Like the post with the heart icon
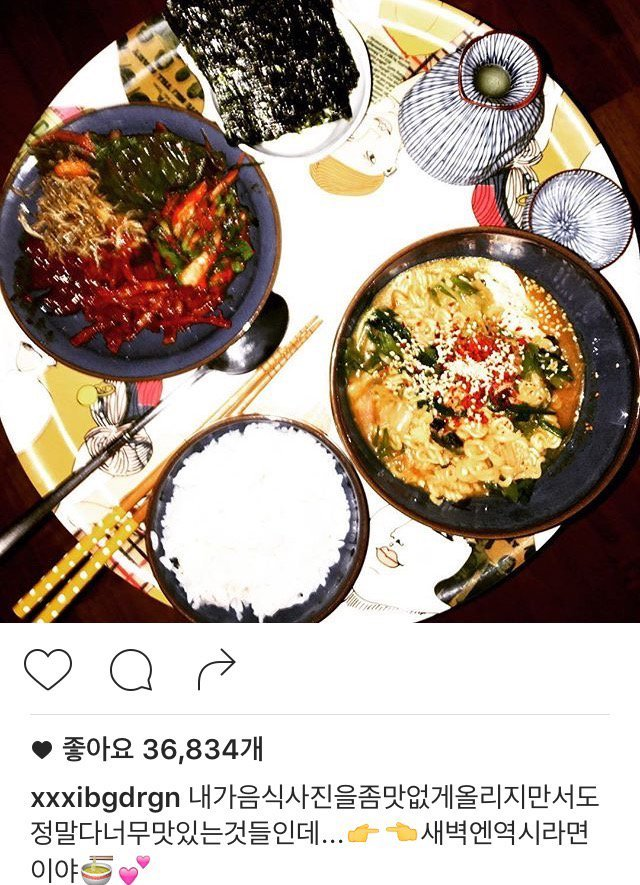 48,669
